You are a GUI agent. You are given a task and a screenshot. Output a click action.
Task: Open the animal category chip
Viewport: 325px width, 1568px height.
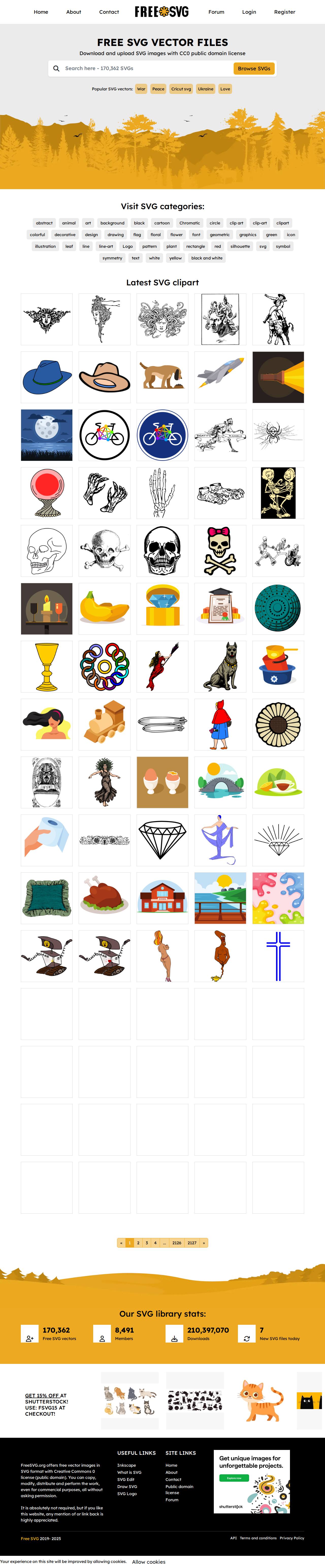(69, 223)
